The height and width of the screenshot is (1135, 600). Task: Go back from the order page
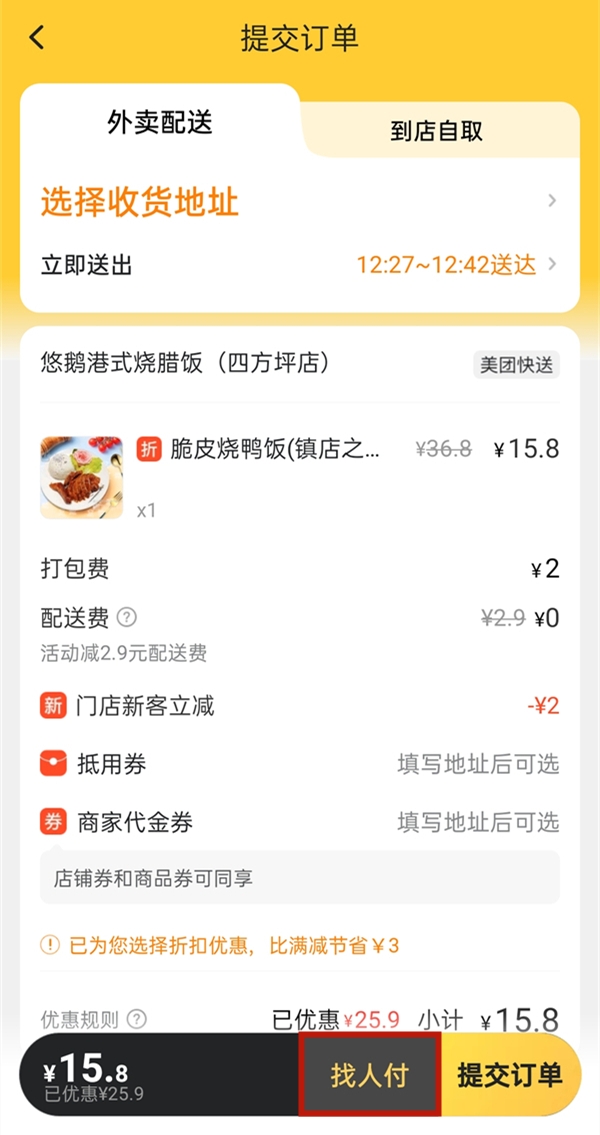pyautogui.click(x=37, y=39)
